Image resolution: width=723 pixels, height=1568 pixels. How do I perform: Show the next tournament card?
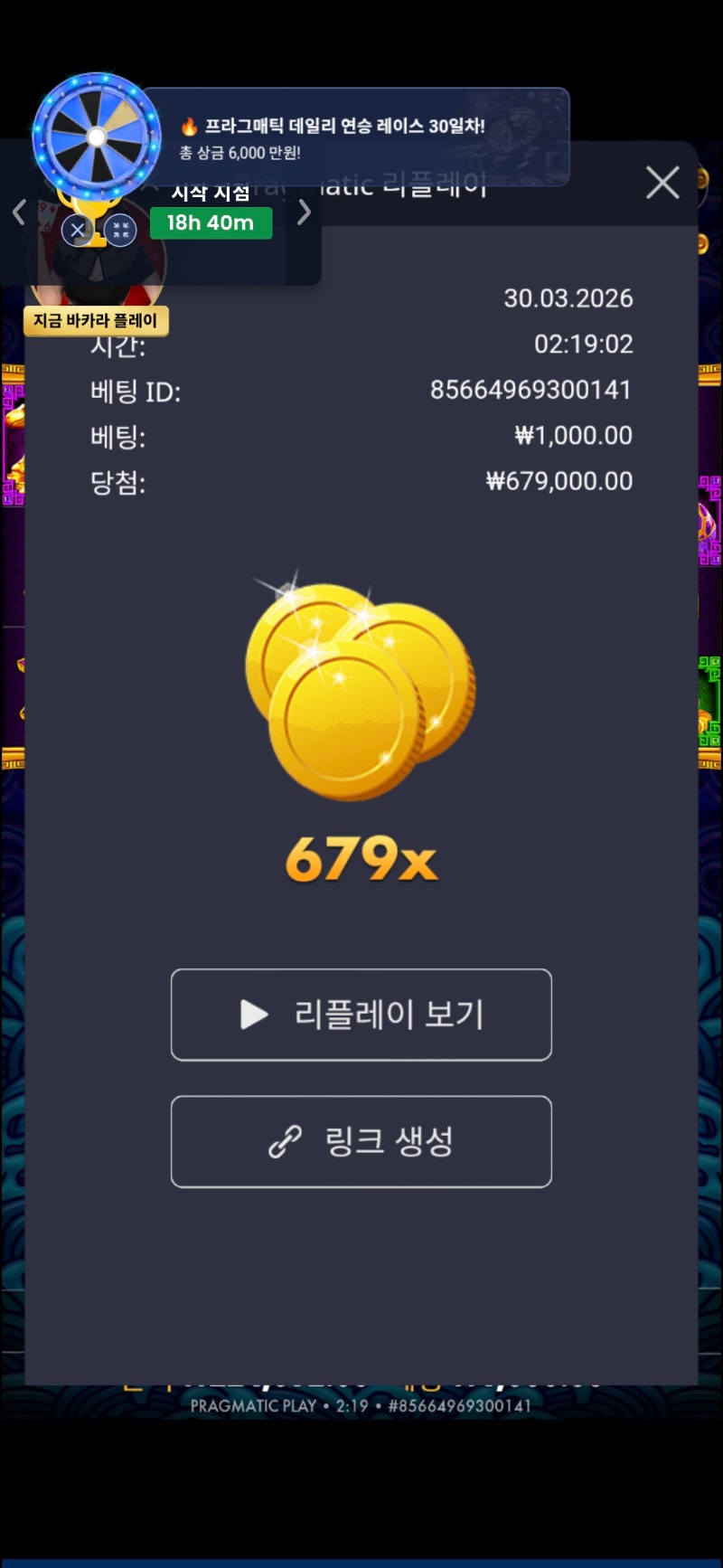(305, 213)
